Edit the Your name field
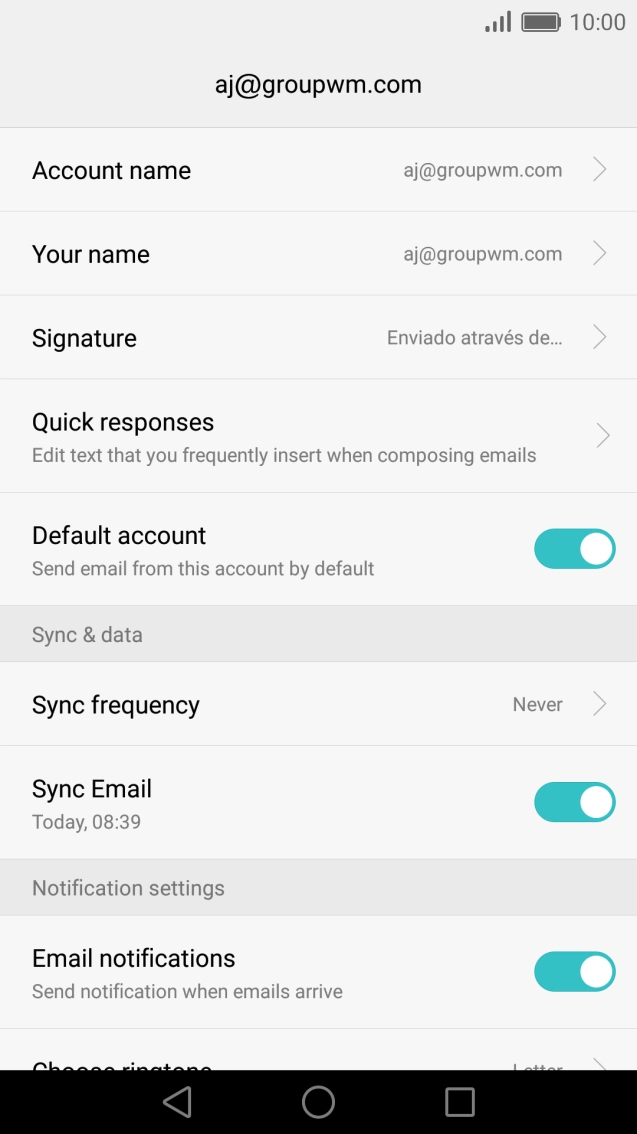This screenshot has width=637, height=1134. click(318, 254)
